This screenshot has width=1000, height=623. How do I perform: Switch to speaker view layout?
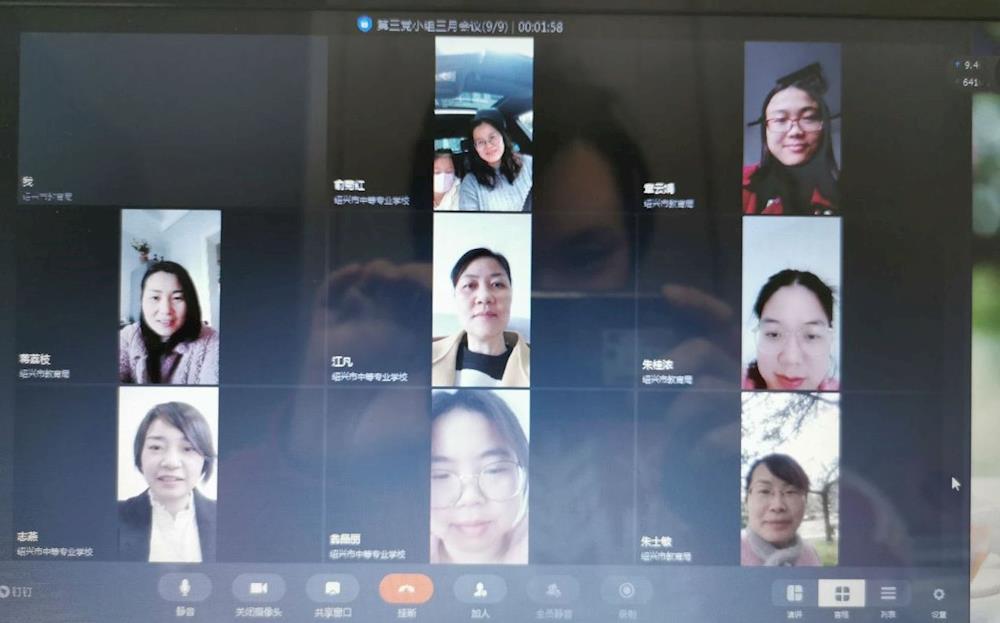pyautogui.click(x=795, y=594)
